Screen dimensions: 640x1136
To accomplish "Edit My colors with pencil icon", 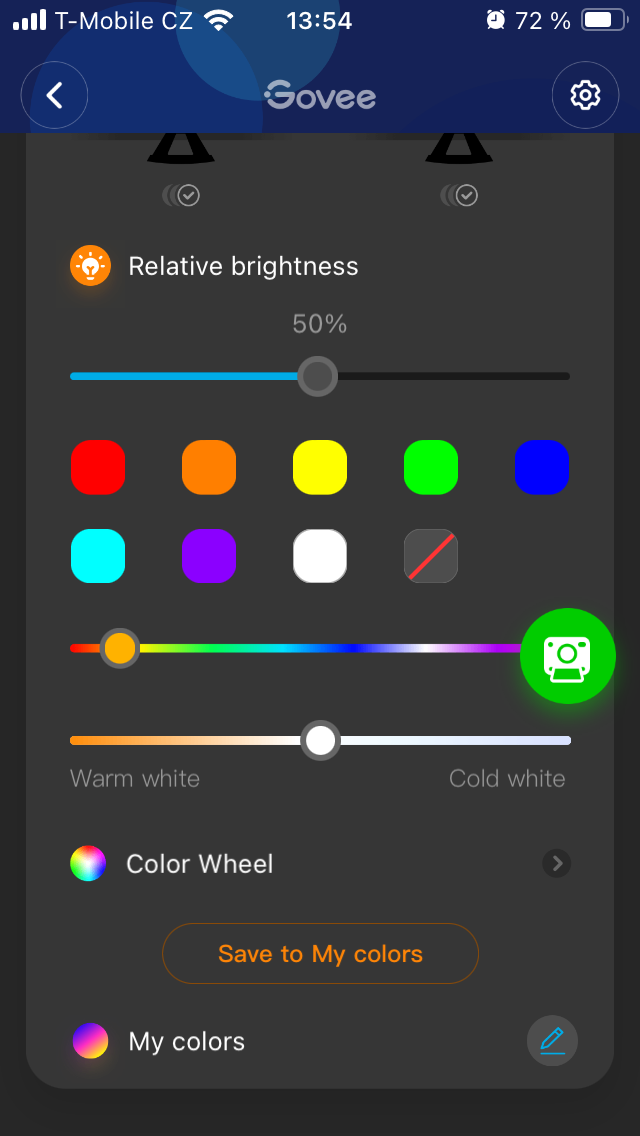I will click(552, 1041).
